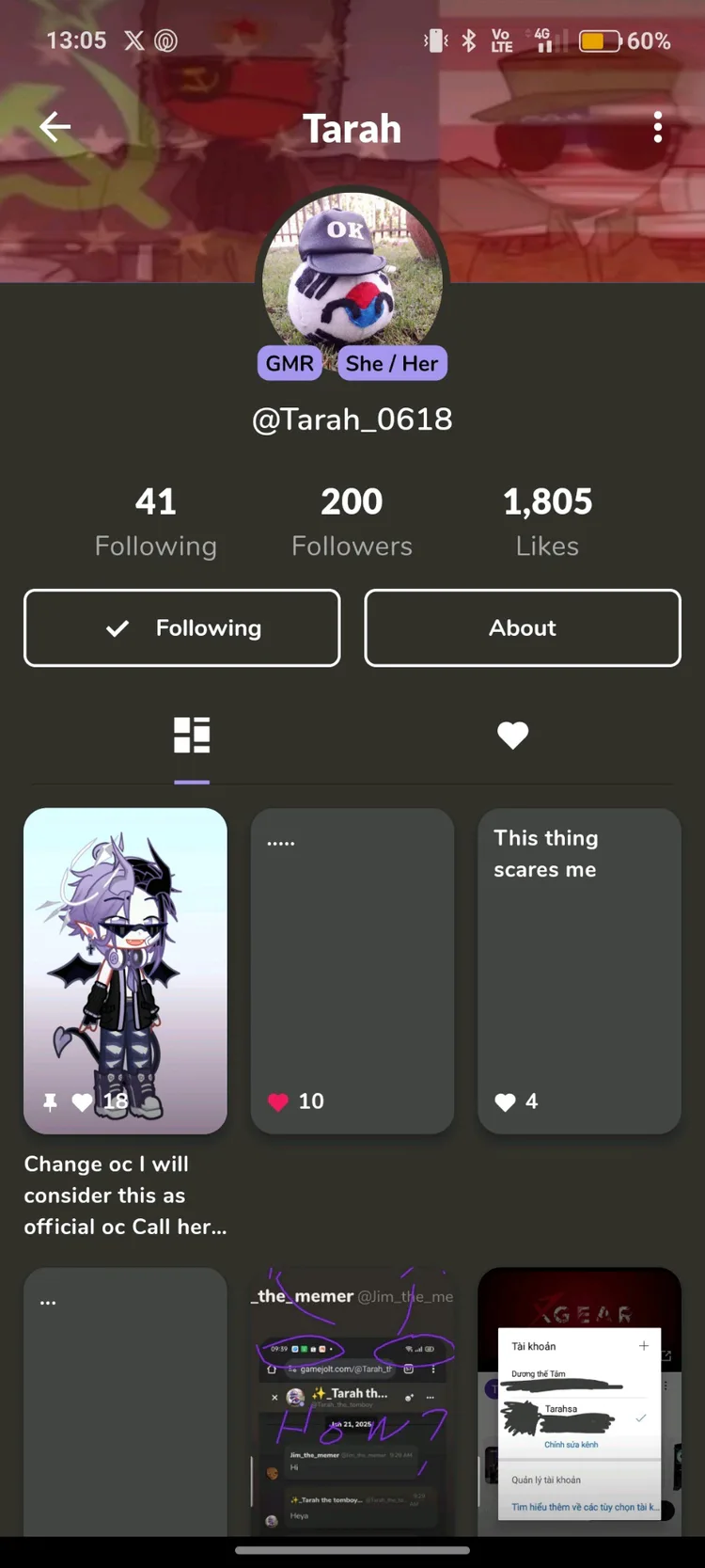
Task: Open the Jim_the_memer 'How?' screenshot post
Action: [352, 1402]
